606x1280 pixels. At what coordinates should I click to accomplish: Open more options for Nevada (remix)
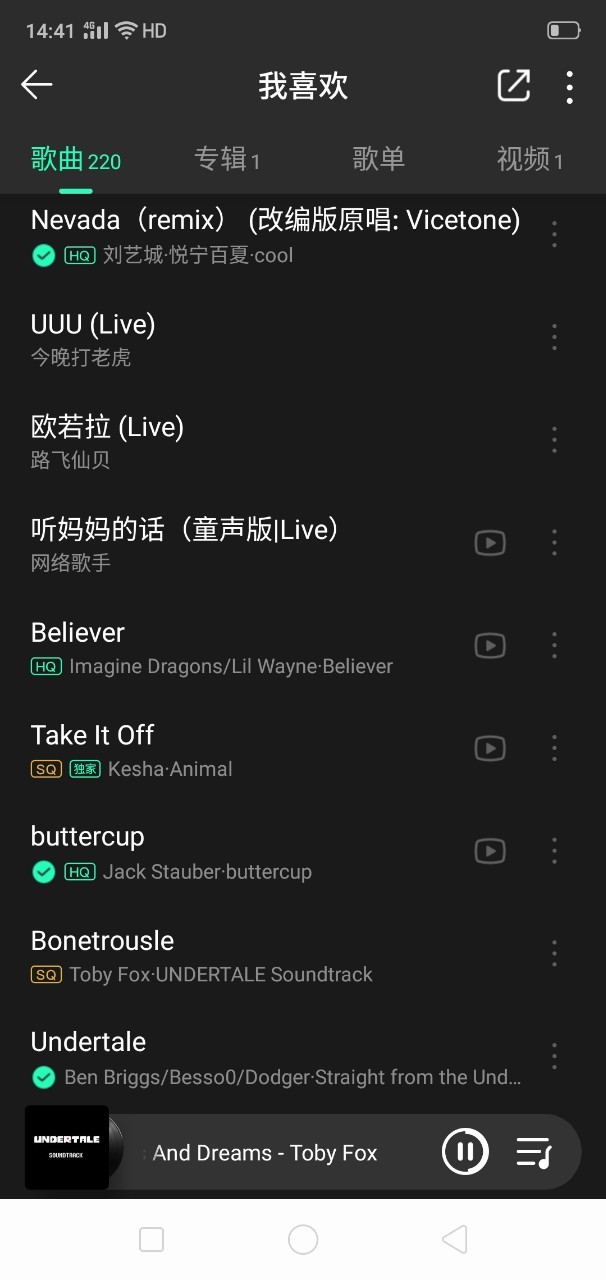[554, 235]
